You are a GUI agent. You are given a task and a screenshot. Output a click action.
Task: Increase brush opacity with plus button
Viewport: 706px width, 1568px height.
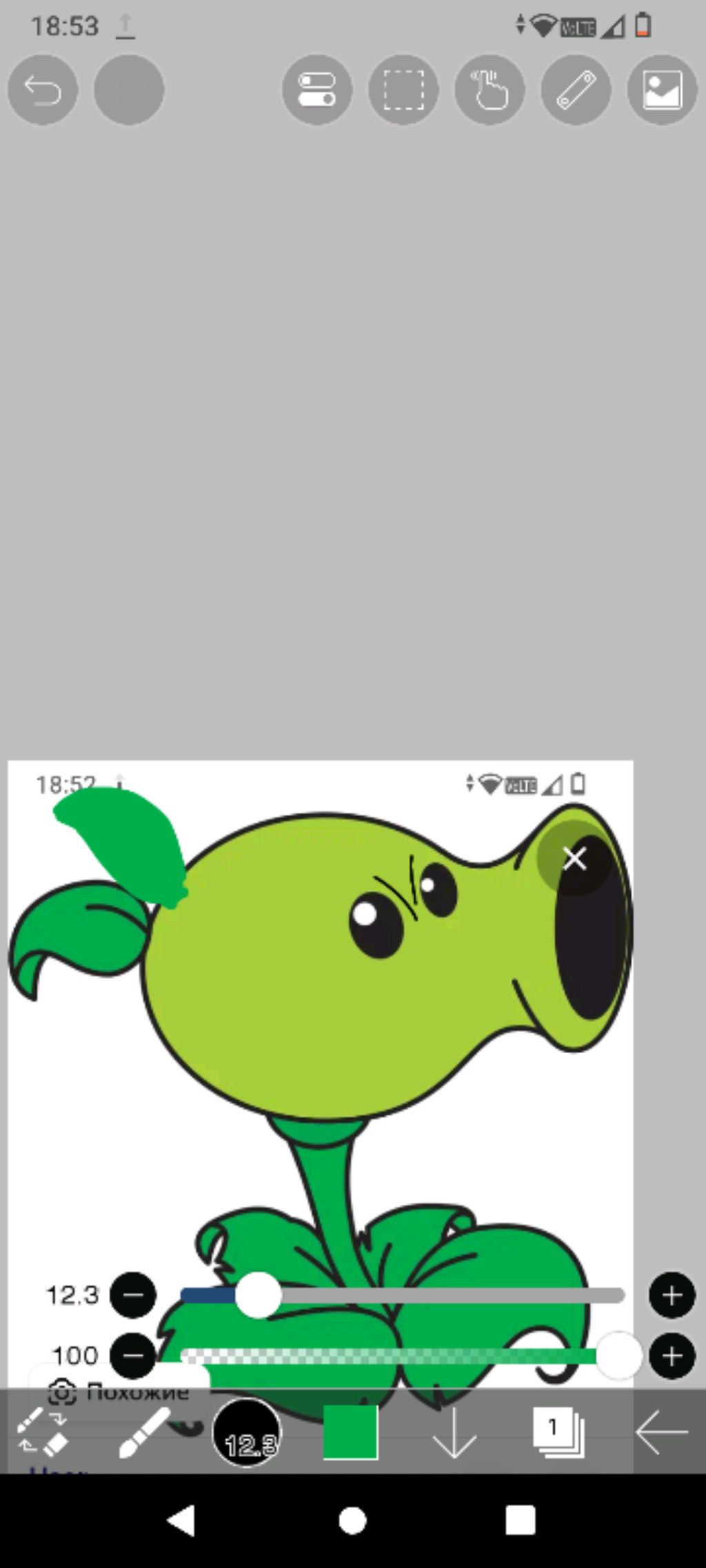pos(672,1356)
